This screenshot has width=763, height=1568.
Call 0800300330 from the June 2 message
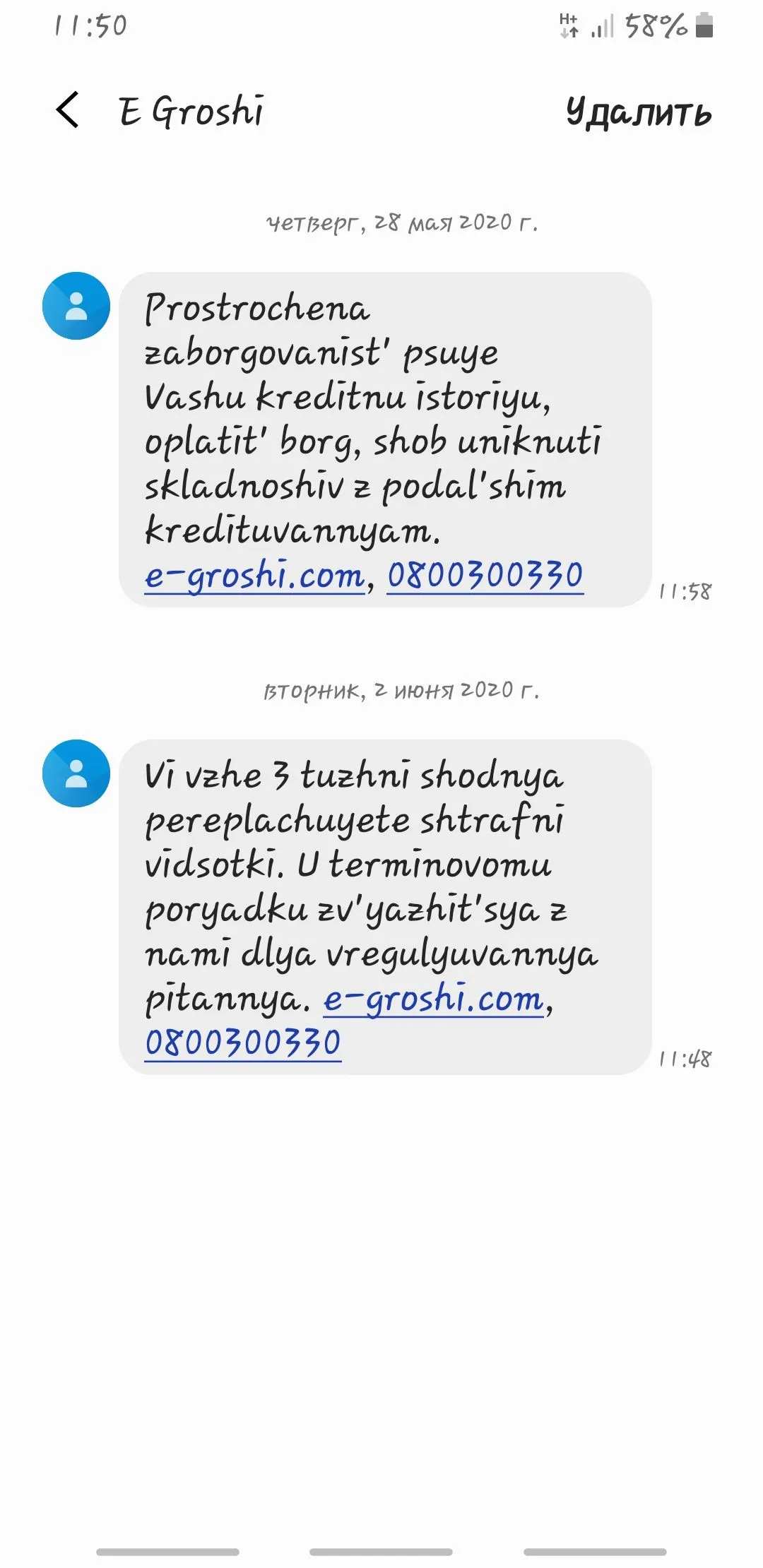(x=242, y=1042)
